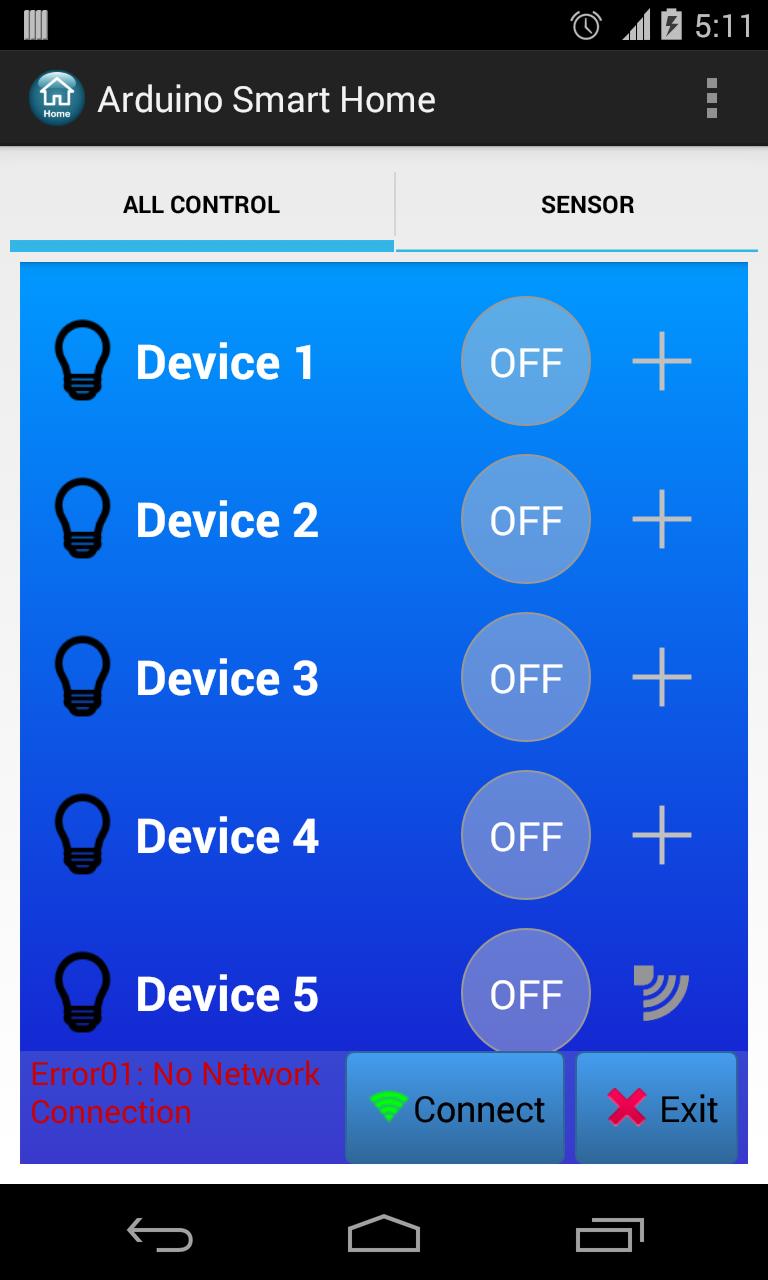Open the overflow menu in the action bar
The height and width of the screenshot is (1280, 768).
coord(713,97)
